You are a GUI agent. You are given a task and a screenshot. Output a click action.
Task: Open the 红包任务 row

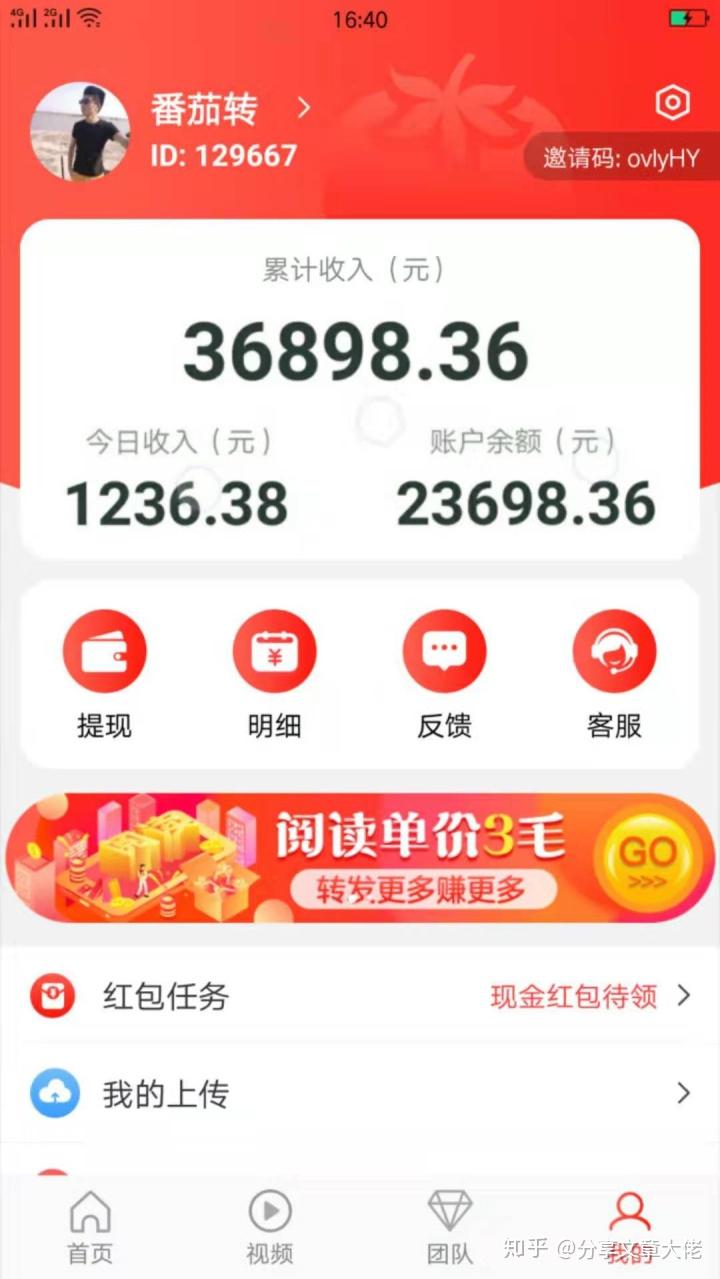pos(360,996)
